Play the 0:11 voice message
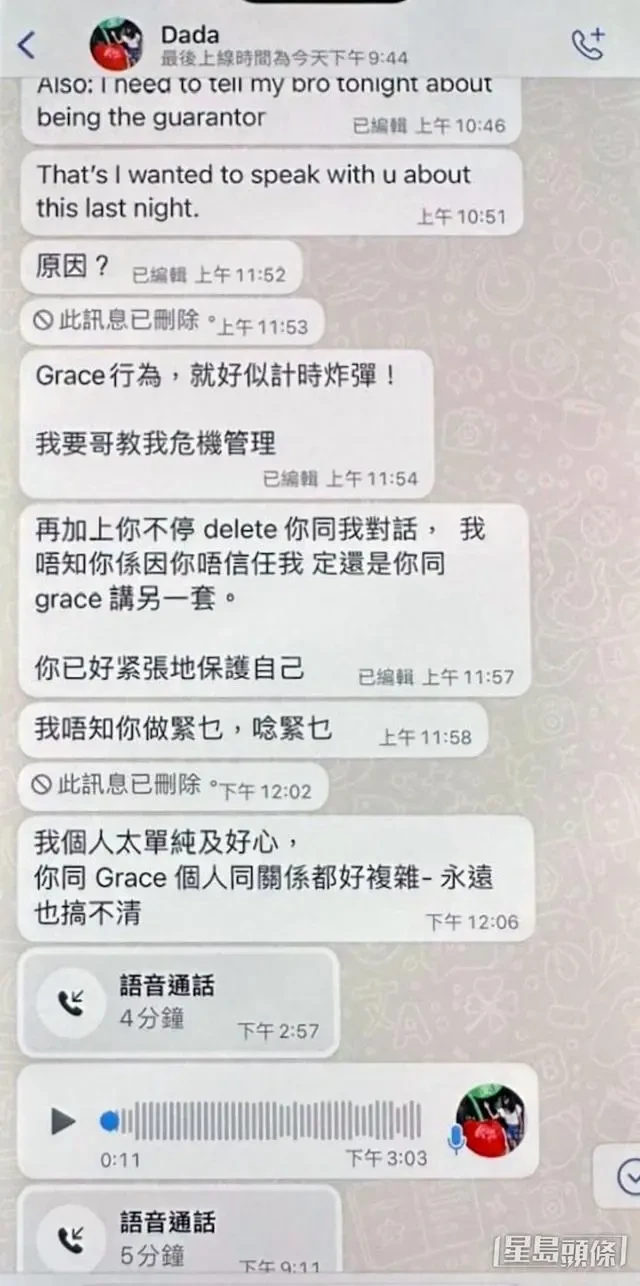 point(63,1121)
